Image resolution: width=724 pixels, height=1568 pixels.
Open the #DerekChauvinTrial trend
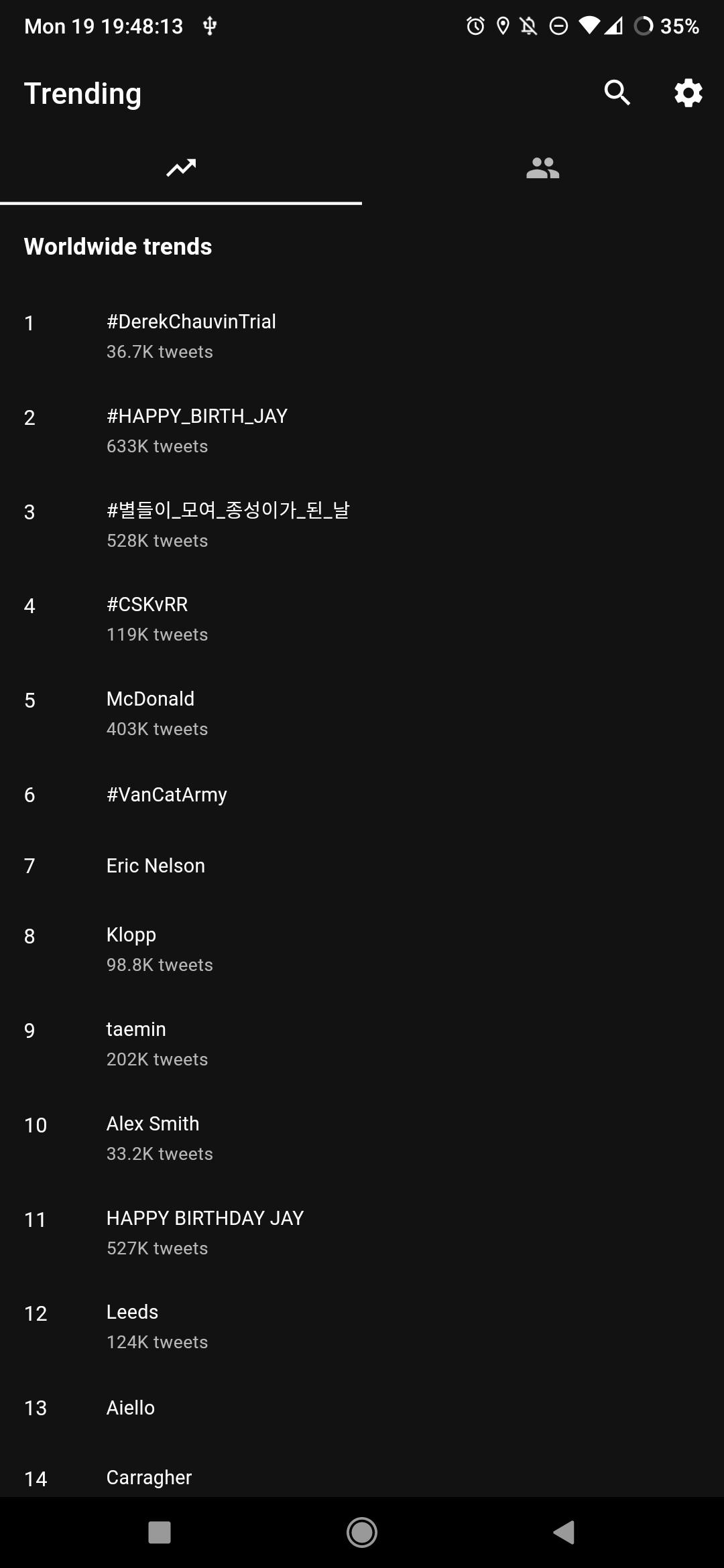pyautogui.click(x=362, y=336)
